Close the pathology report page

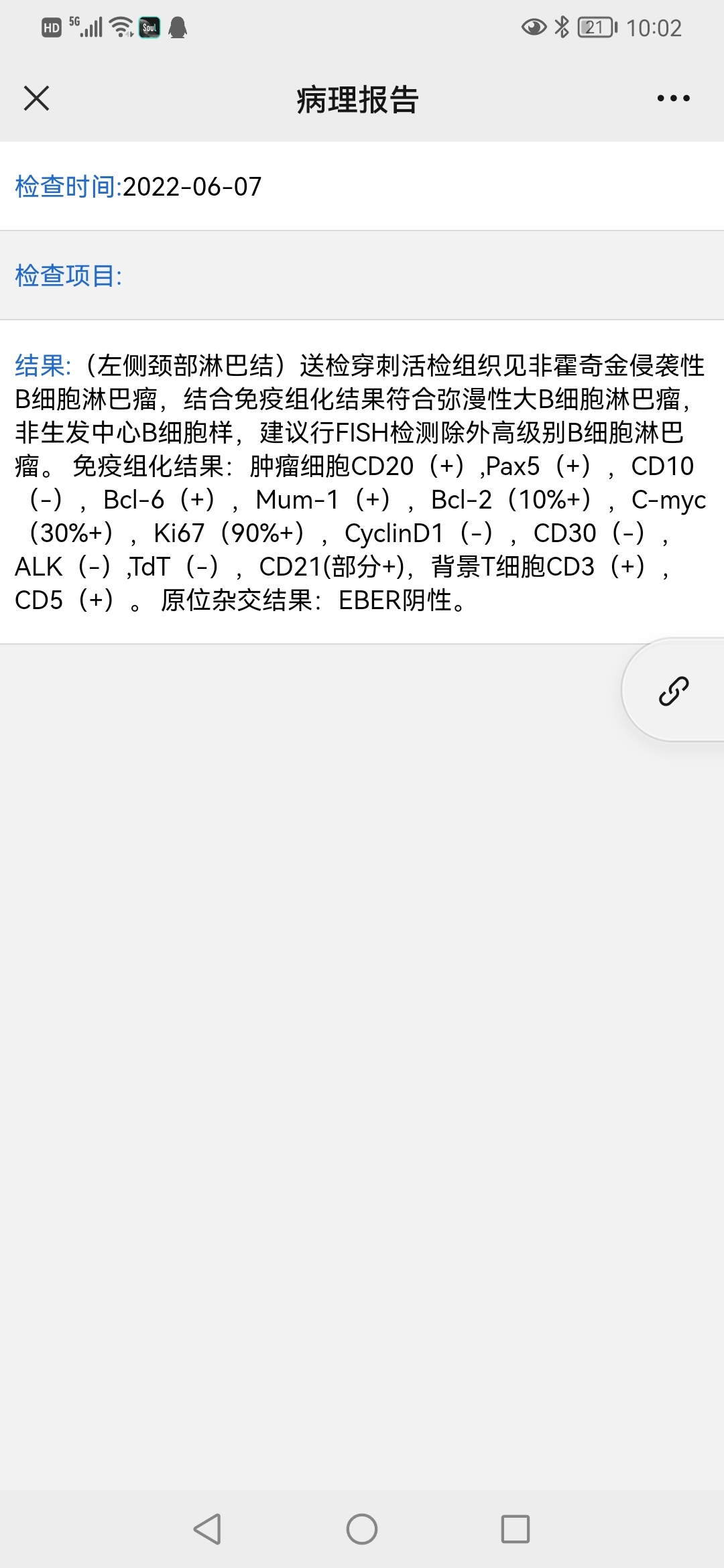36,99
